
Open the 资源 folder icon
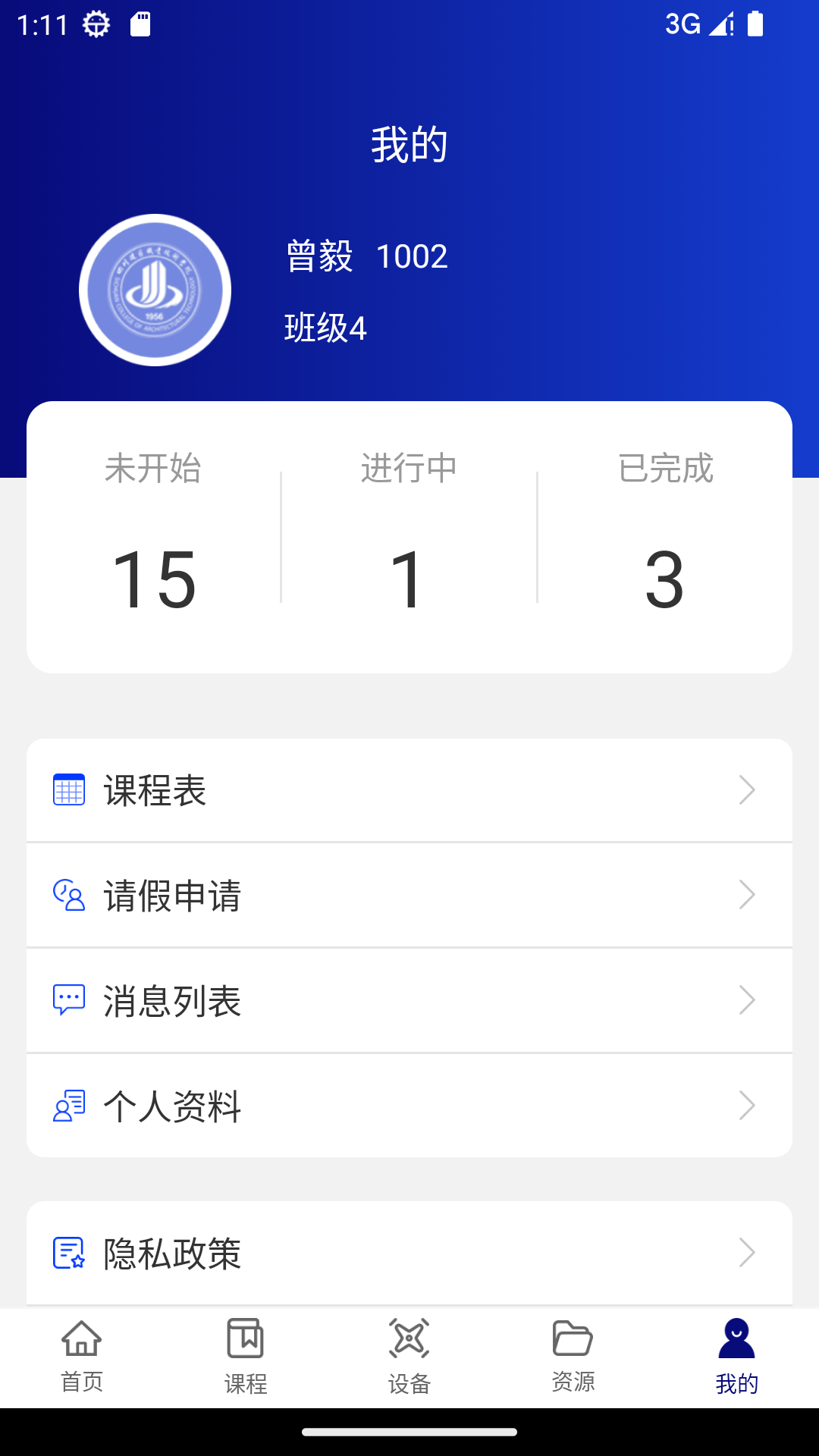[x=573, y=1340]
